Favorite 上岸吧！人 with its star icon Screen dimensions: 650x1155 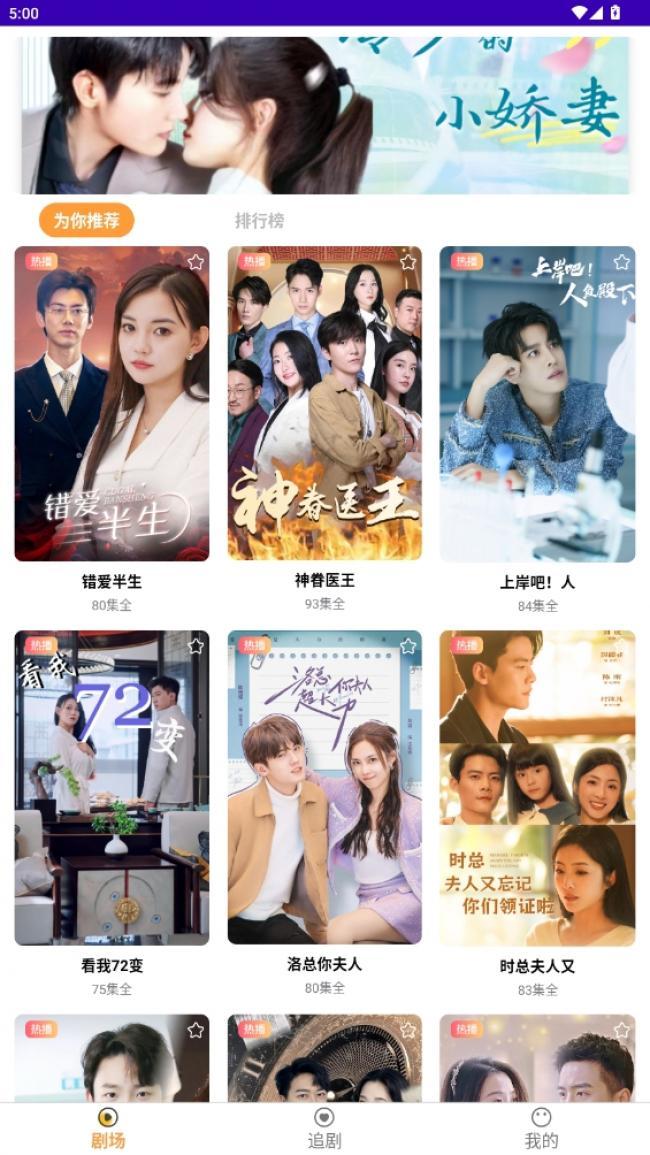[x=621, y=262]
